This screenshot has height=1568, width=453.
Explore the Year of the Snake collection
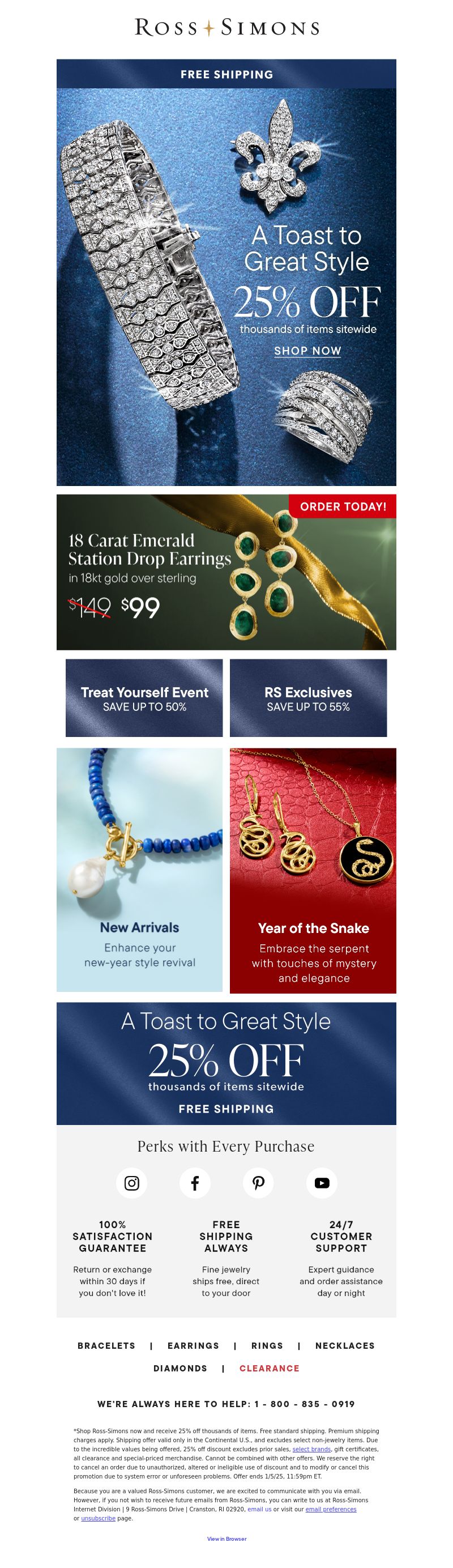[x=313, y=870]
